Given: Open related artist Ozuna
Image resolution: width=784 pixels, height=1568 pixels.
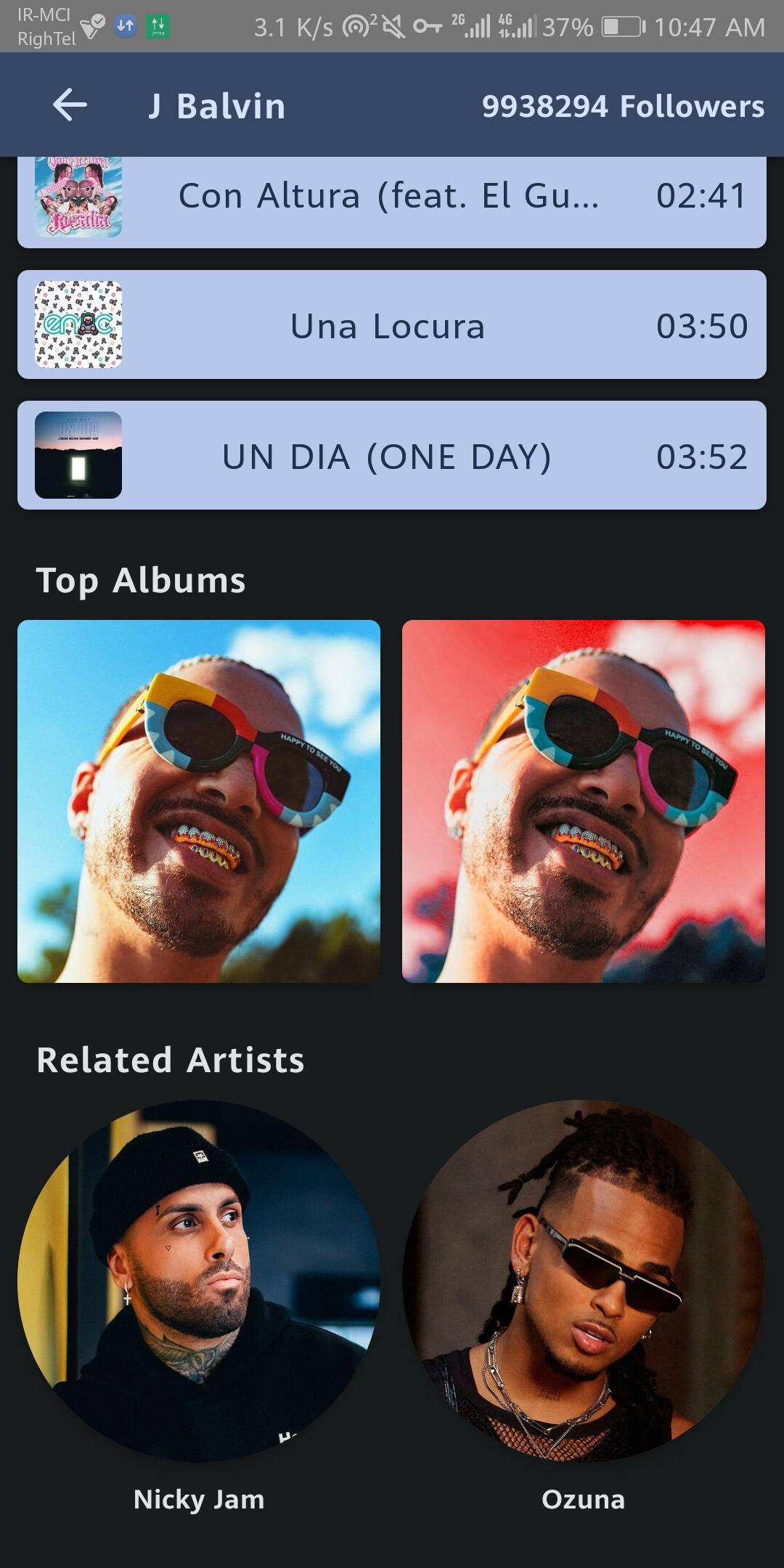Looking at the screenshot, I should click(x=584, y=1281).
